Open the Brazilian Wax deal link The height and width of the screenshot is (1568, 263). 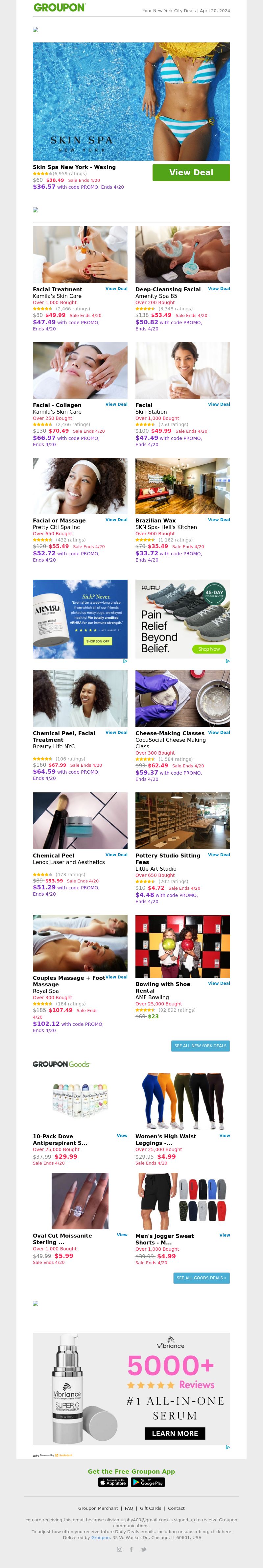[x=219, y=520]
